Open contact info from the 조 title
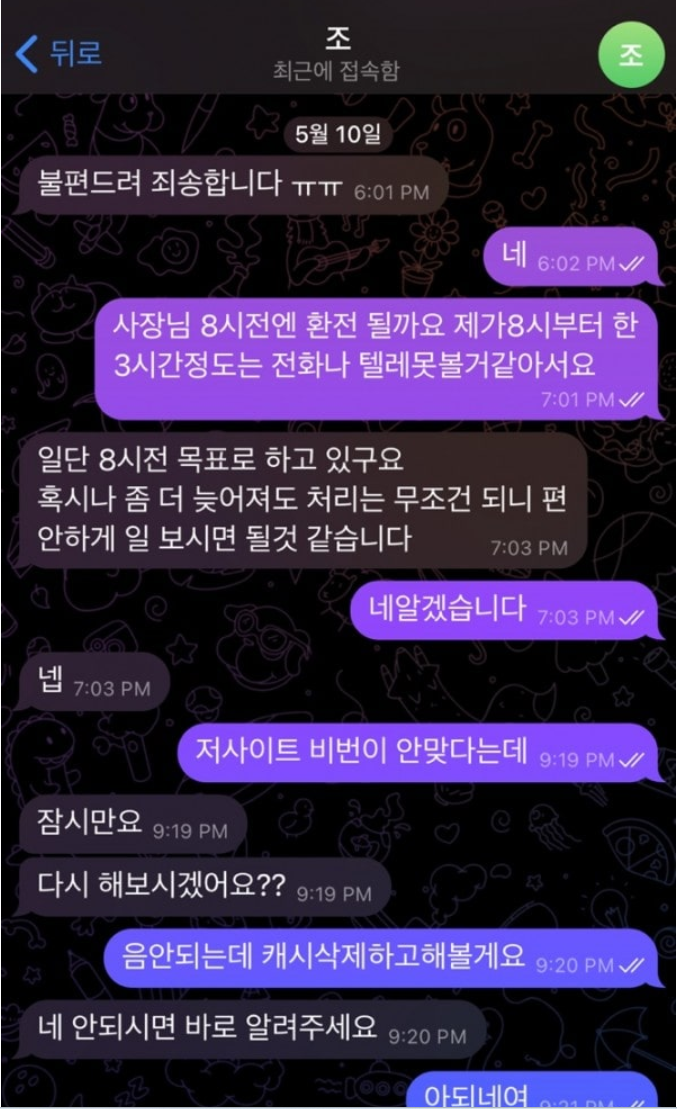 coord(338,41)
